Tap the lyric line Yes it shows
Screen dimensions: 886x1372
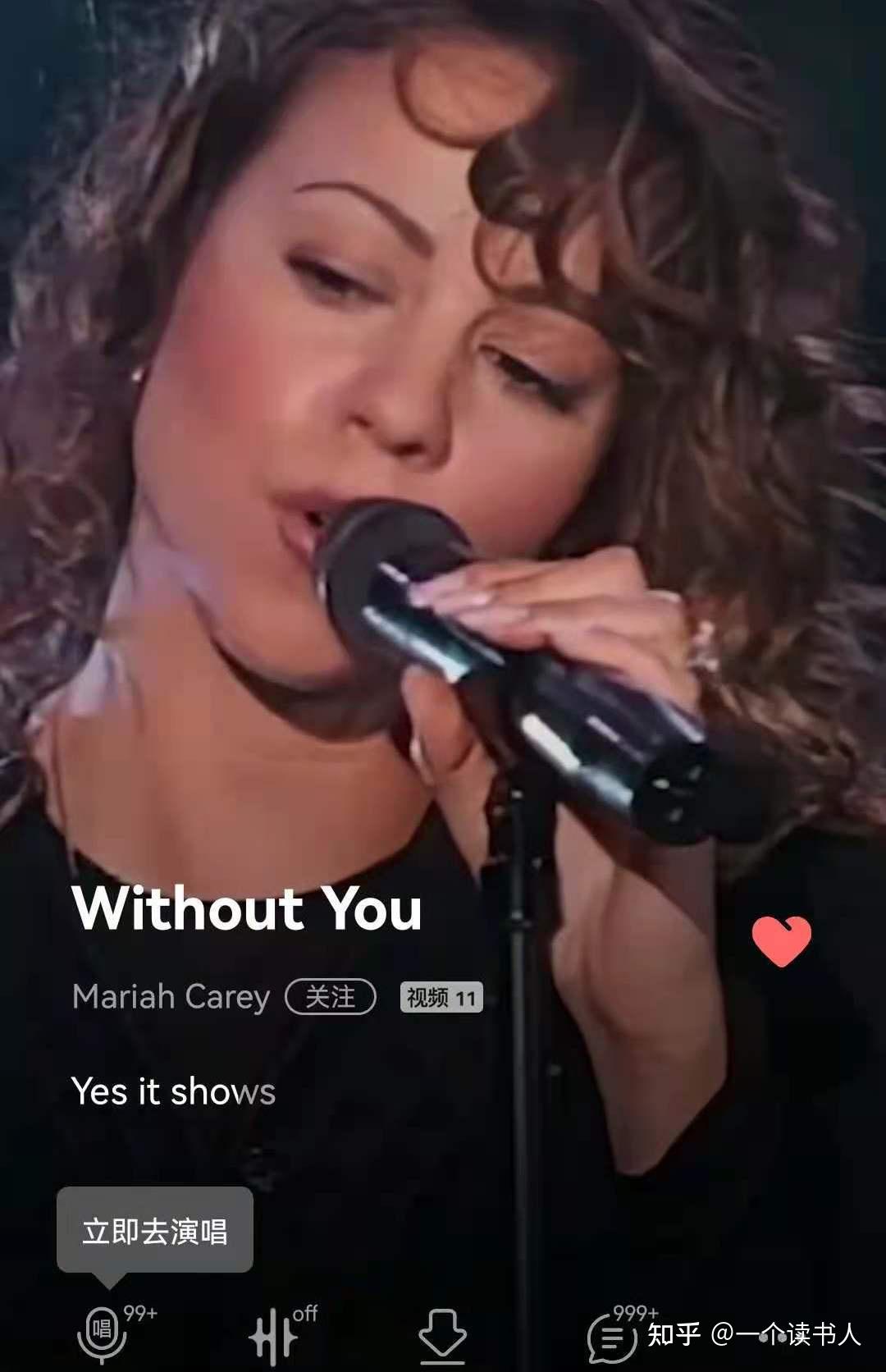[174, 1091]
